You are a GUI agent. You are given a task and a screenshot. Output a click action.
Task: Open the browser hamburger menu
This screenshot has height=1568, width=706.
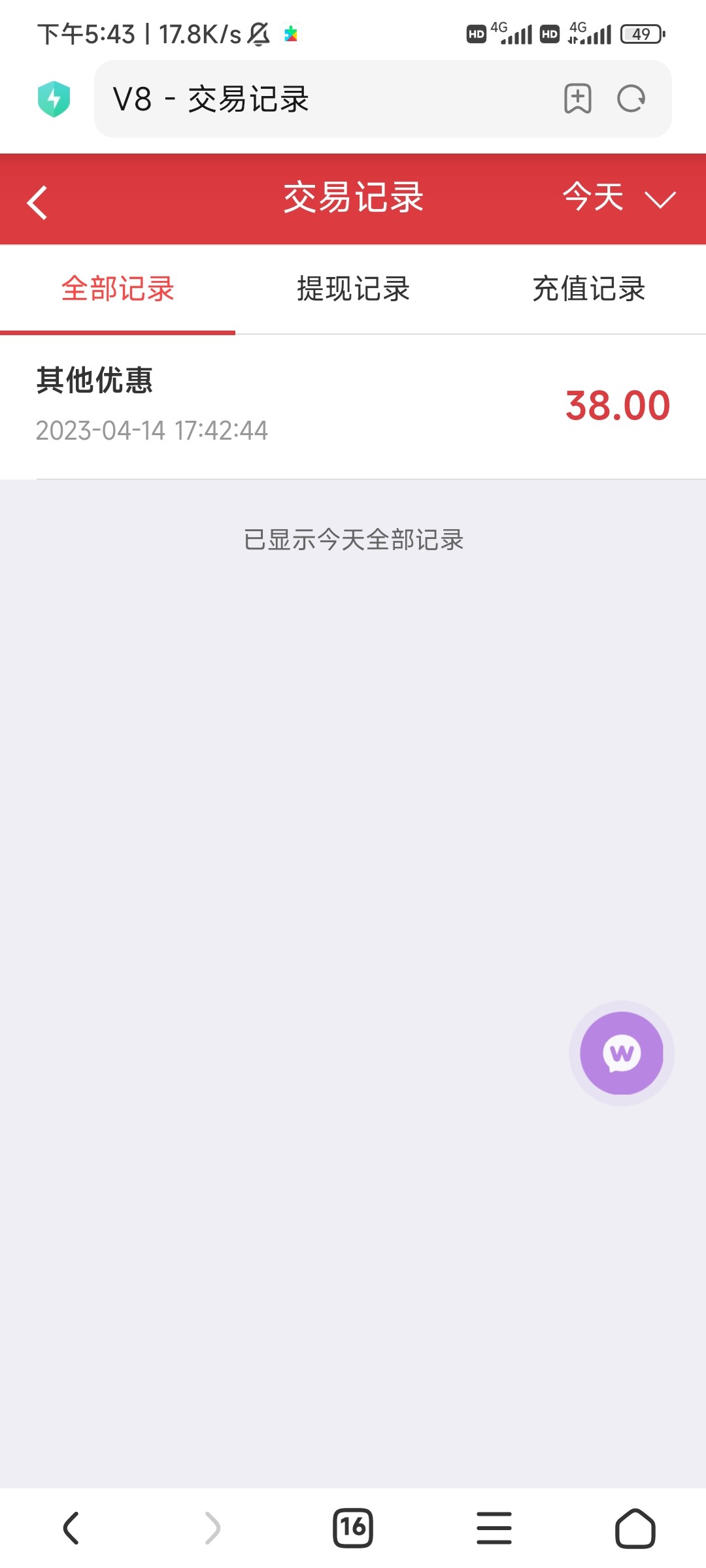pyautogui.click(x=494, y=1528)
